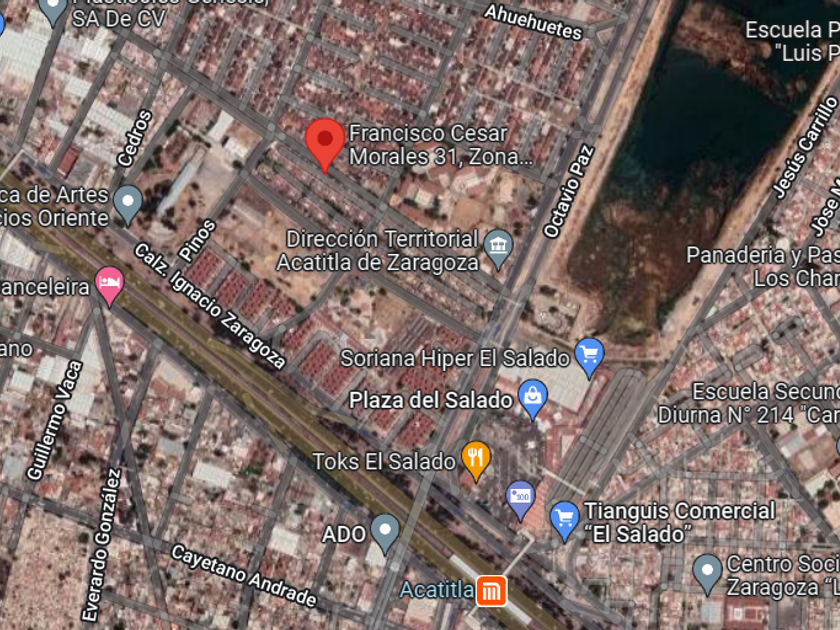Open the Centro Social Zaragoza pin
This screenshot has width=840, height=630.
pyautogui.click(x=707, y=572)
